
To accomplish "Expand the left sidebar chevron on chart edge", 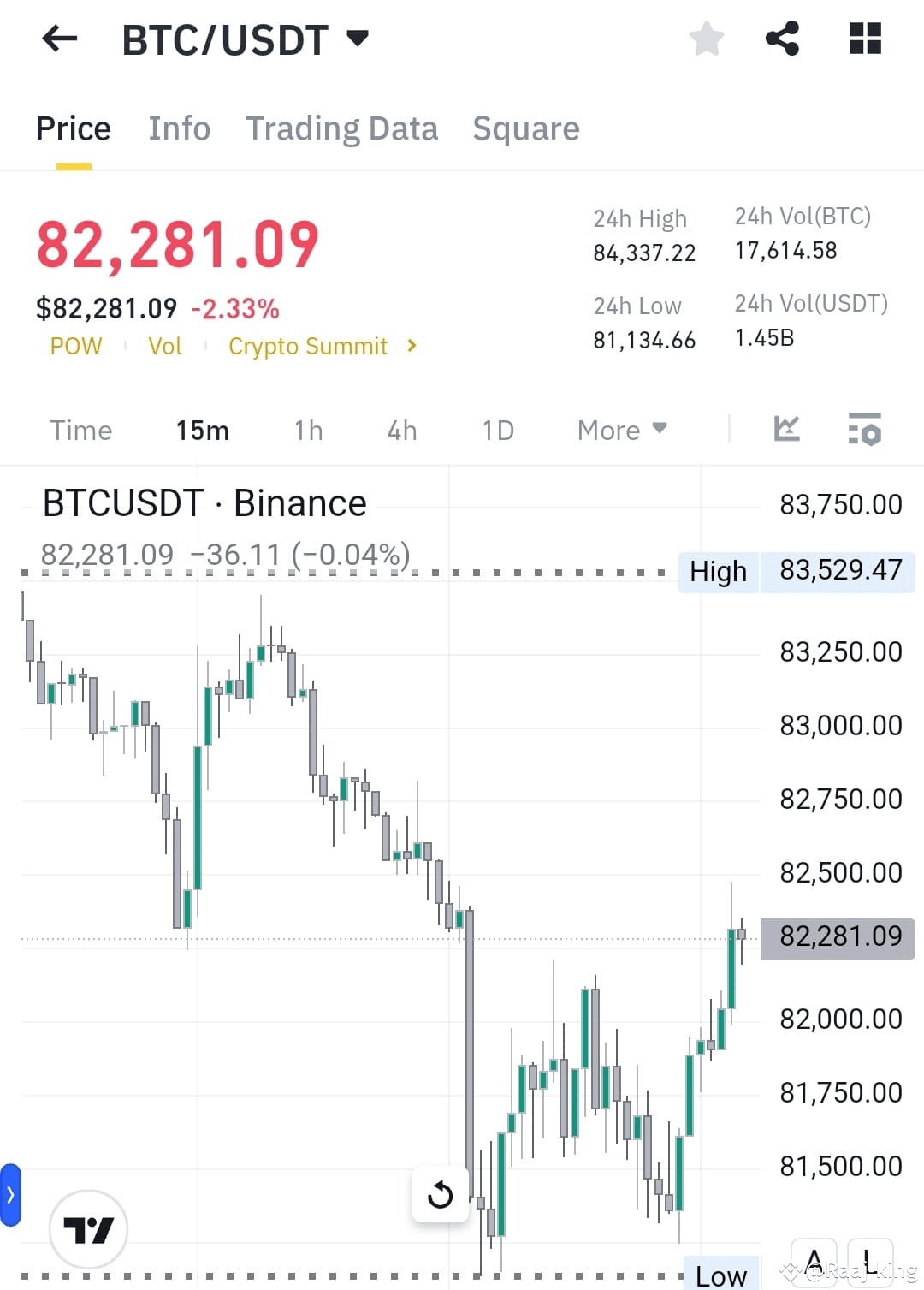I will click(10, 1192).
